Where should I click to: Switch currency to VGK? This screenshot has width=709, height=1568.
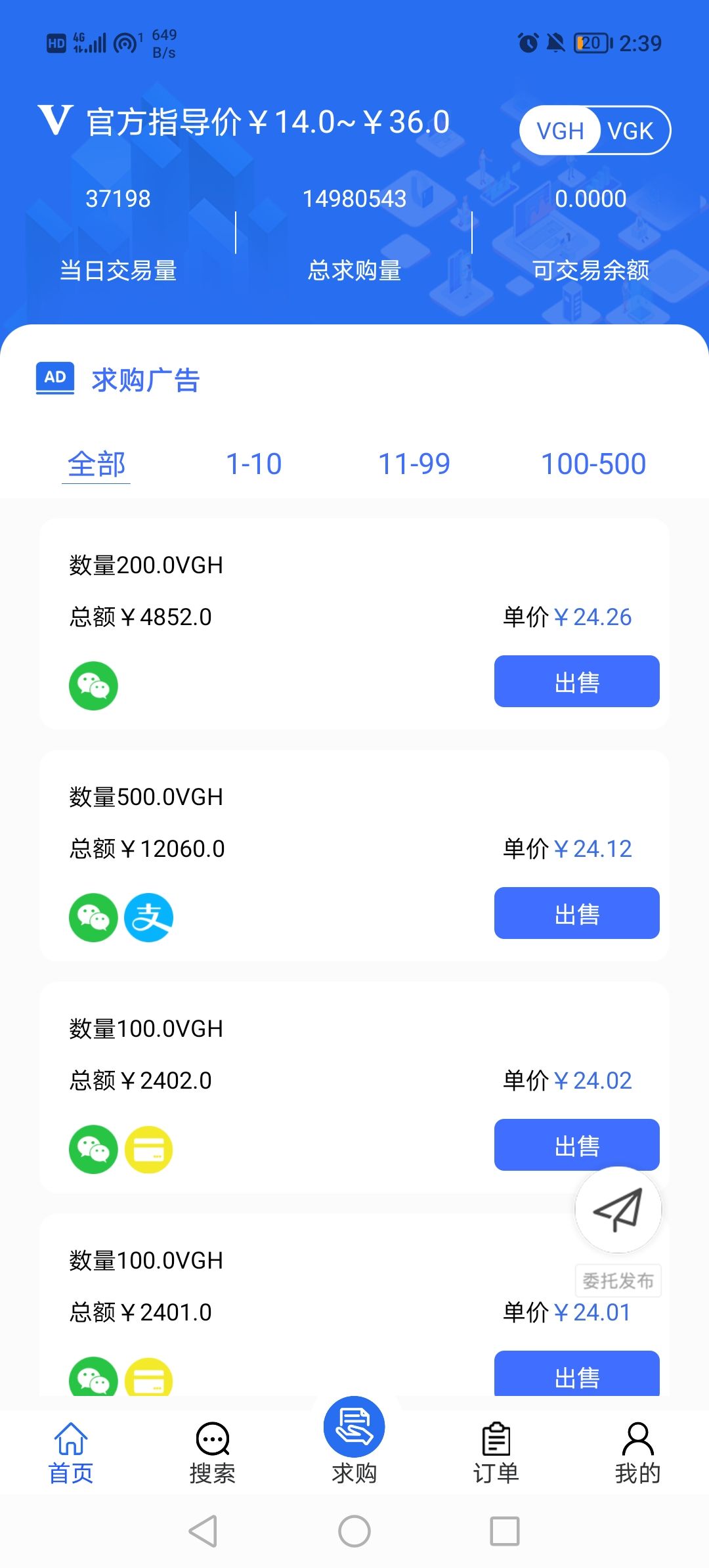632,130
